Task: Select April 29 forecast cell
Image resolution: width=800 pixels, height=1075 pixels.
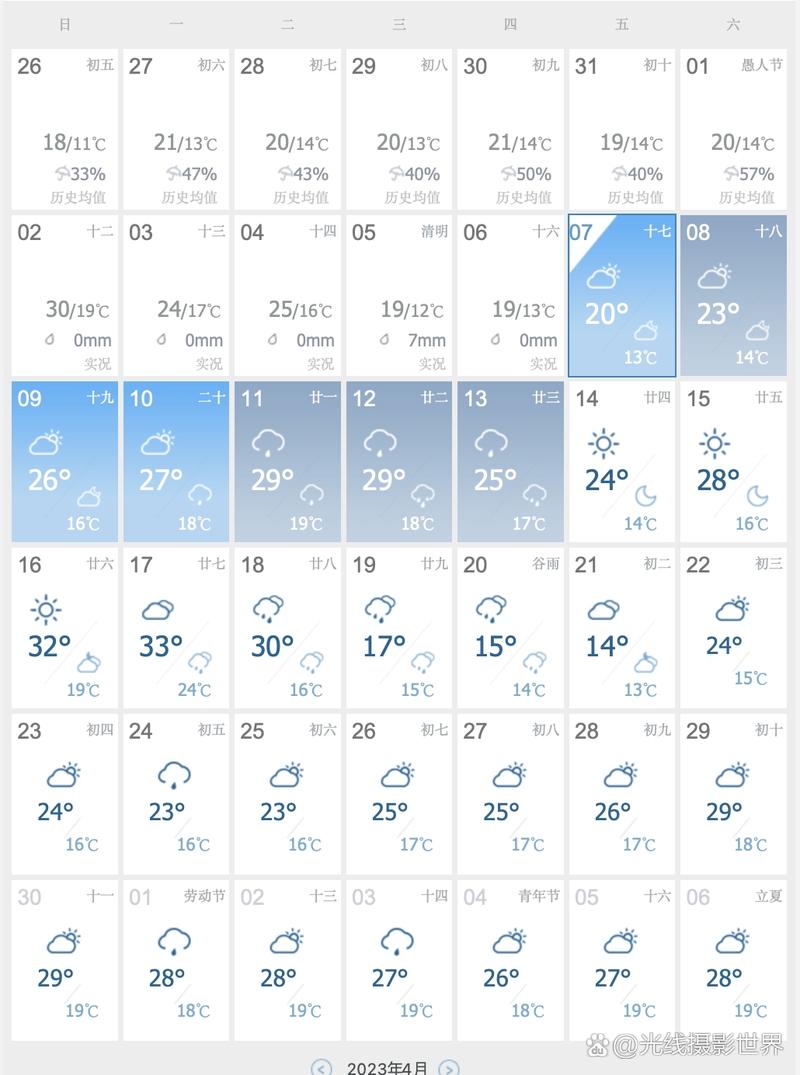Action: [x=733, y=794]
